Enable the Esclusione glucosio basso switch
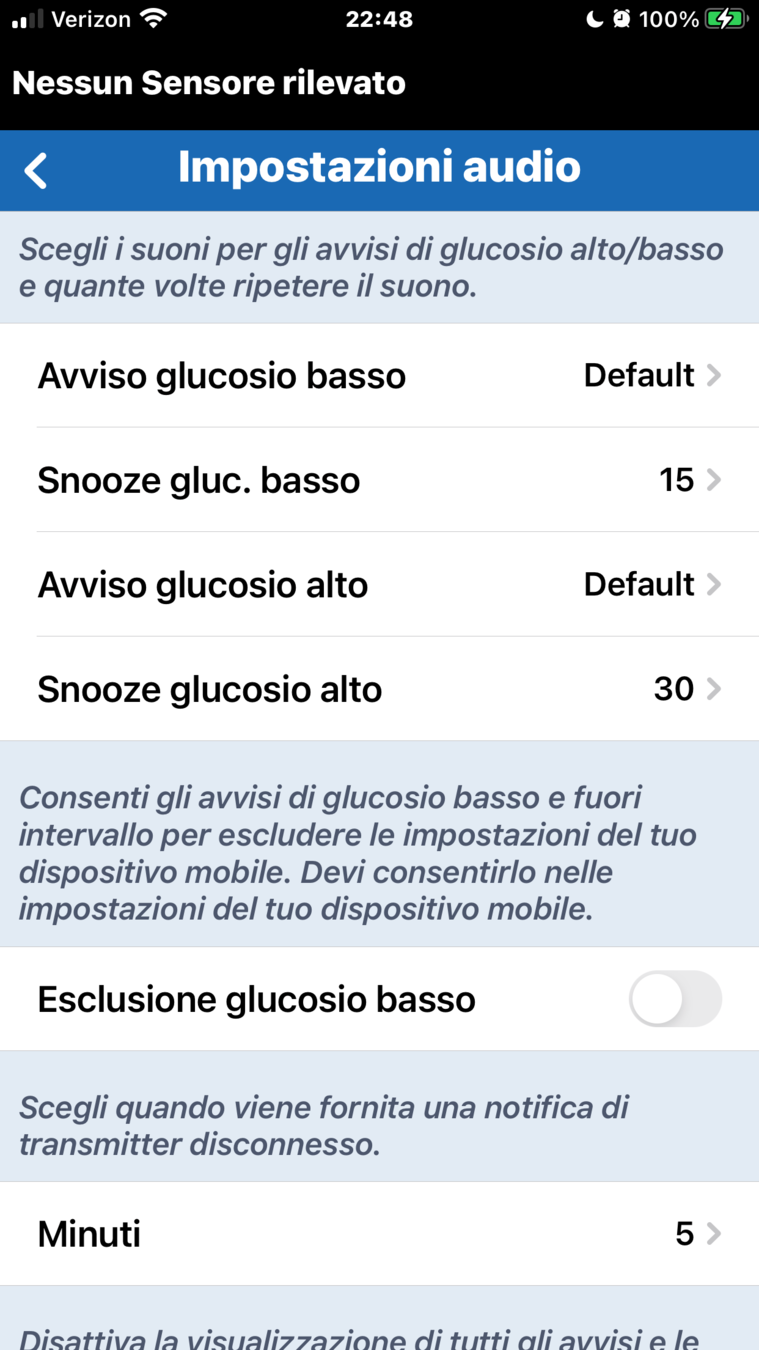This screenshot has height=1350, width=759. click(x=675, y=999)
